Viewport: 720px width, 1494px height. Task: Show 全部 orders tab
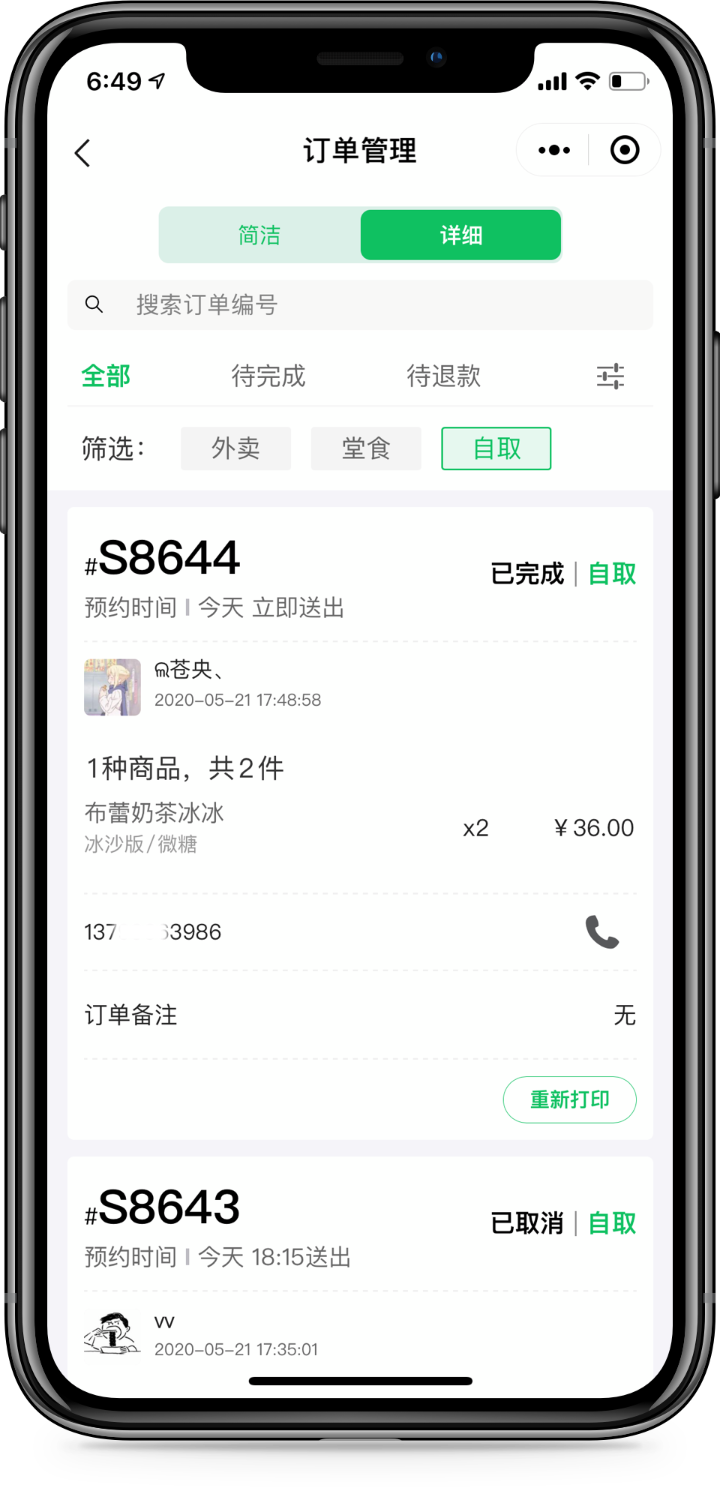(106, 376)
